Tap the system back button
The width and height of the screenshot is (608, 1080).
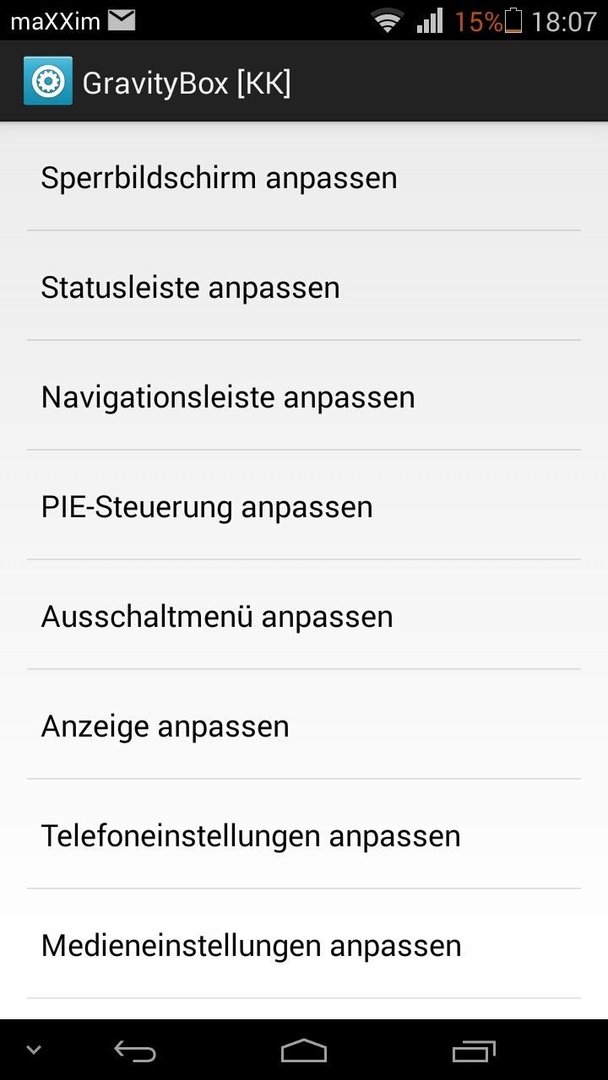click(x=135, y=1051)
